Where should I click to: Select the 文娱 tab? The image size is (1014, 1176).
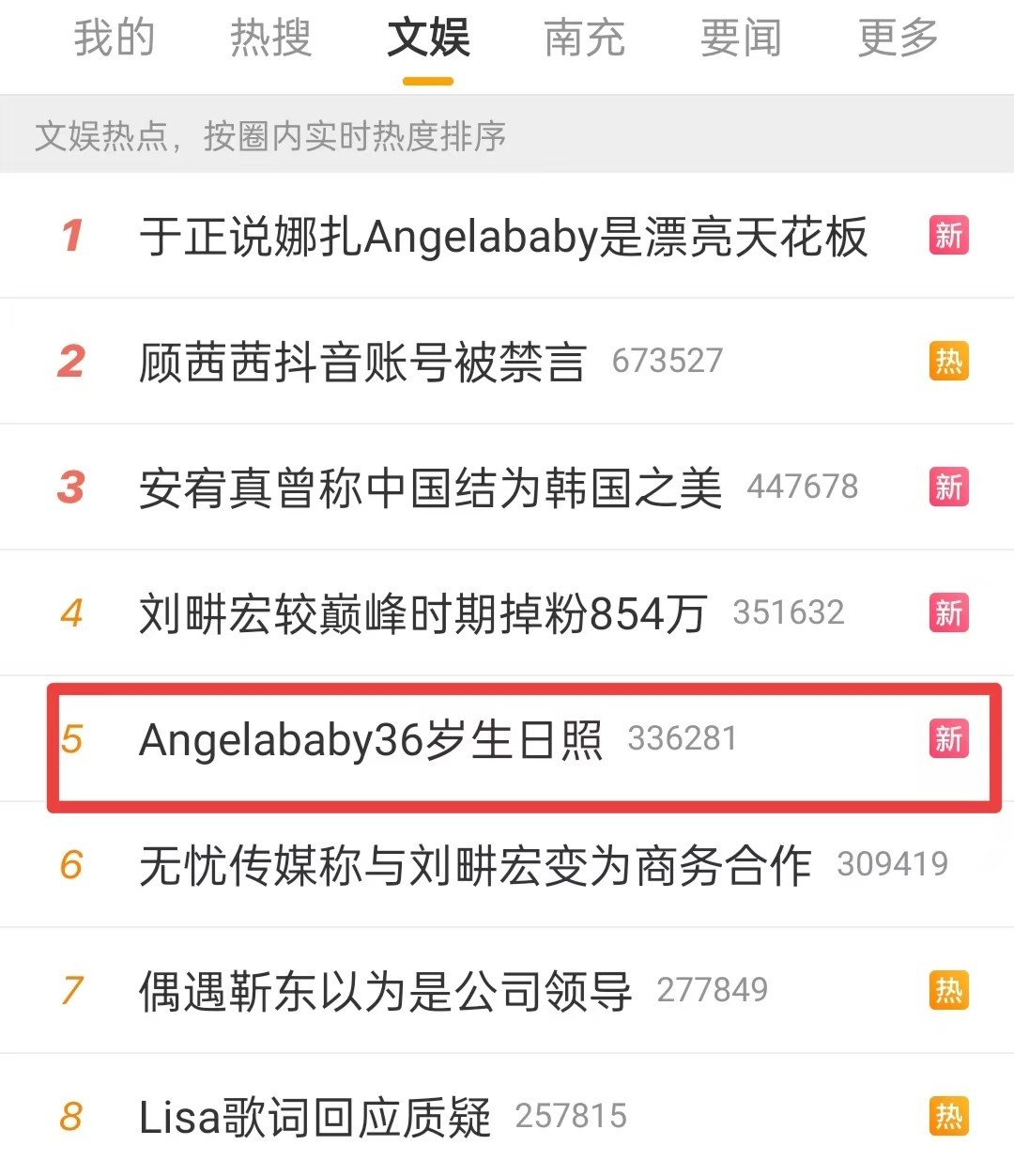428,38
